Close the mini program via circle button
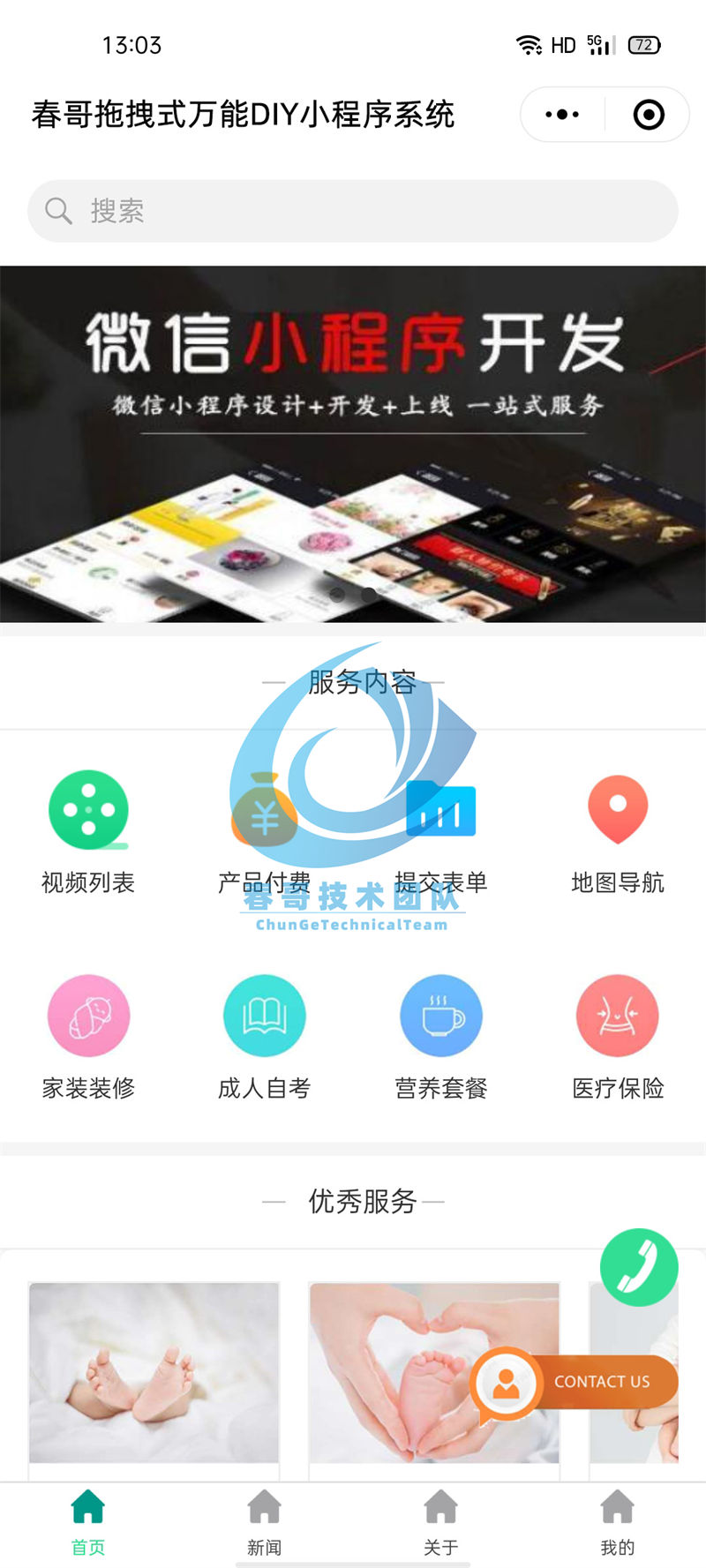This screenshot has width=706, height=1568. (x=649, y=115)
